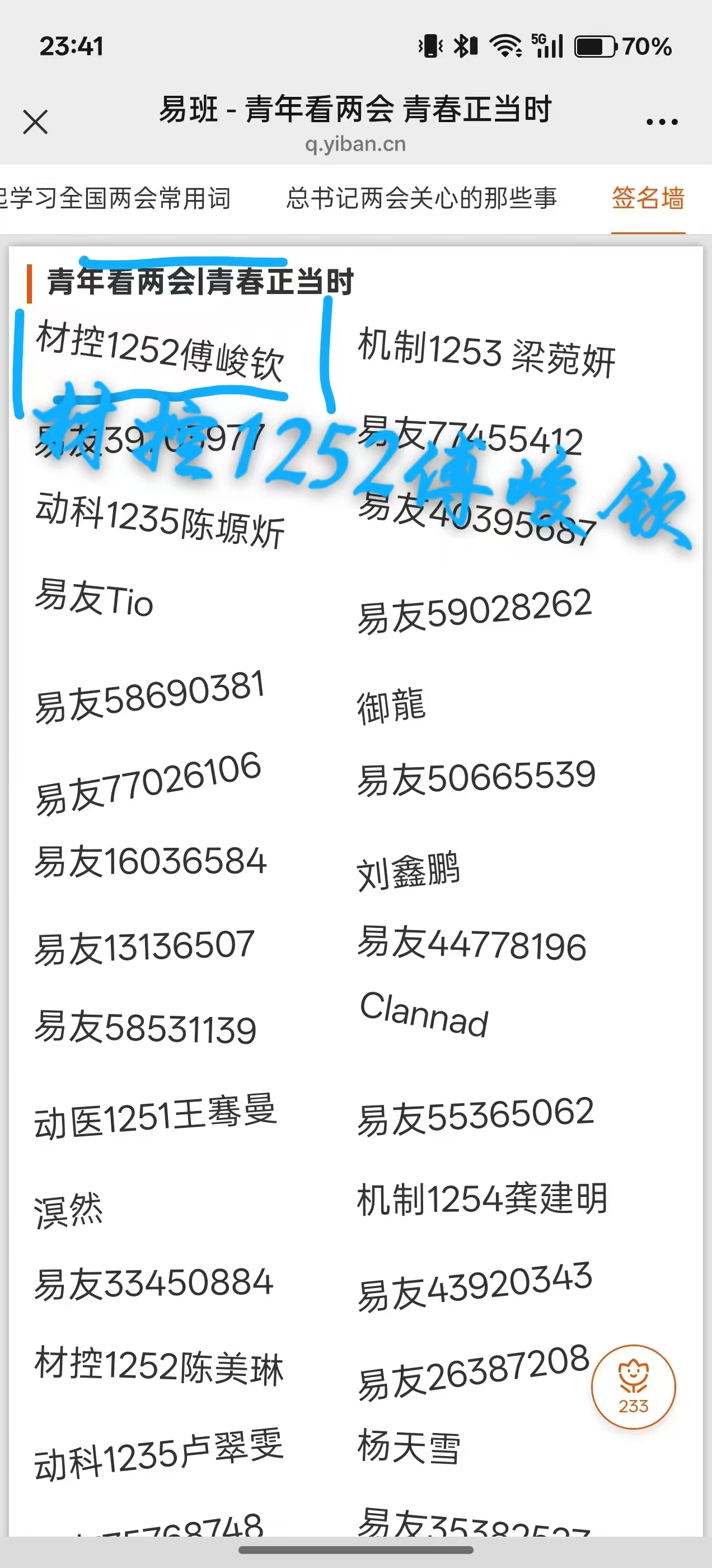Open the three-dot overflow menu
Viewport: 712px width, 1568px height.
point(662,122)
